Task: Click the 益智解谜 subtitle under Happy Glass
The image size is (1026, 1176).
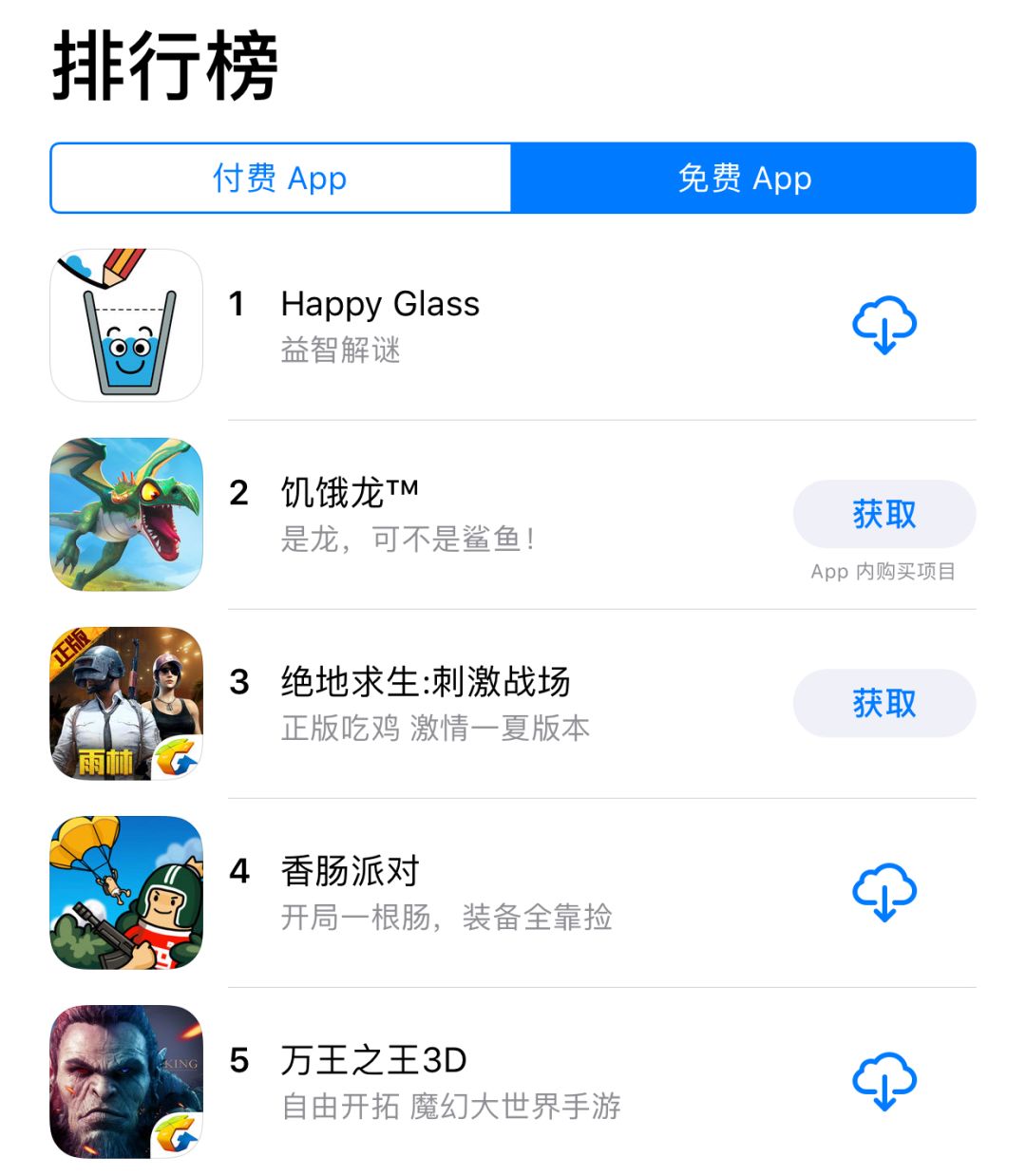Action: (x=341, y=351)
